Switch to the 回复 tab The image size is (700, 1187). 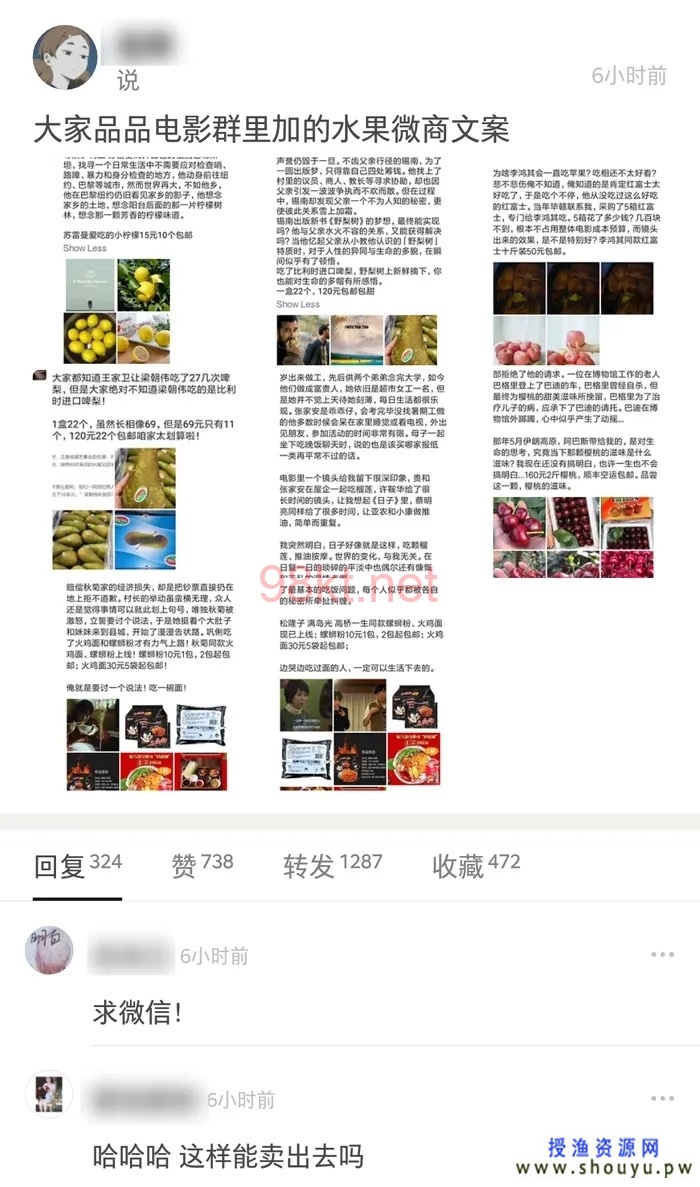tap(77, 866)
